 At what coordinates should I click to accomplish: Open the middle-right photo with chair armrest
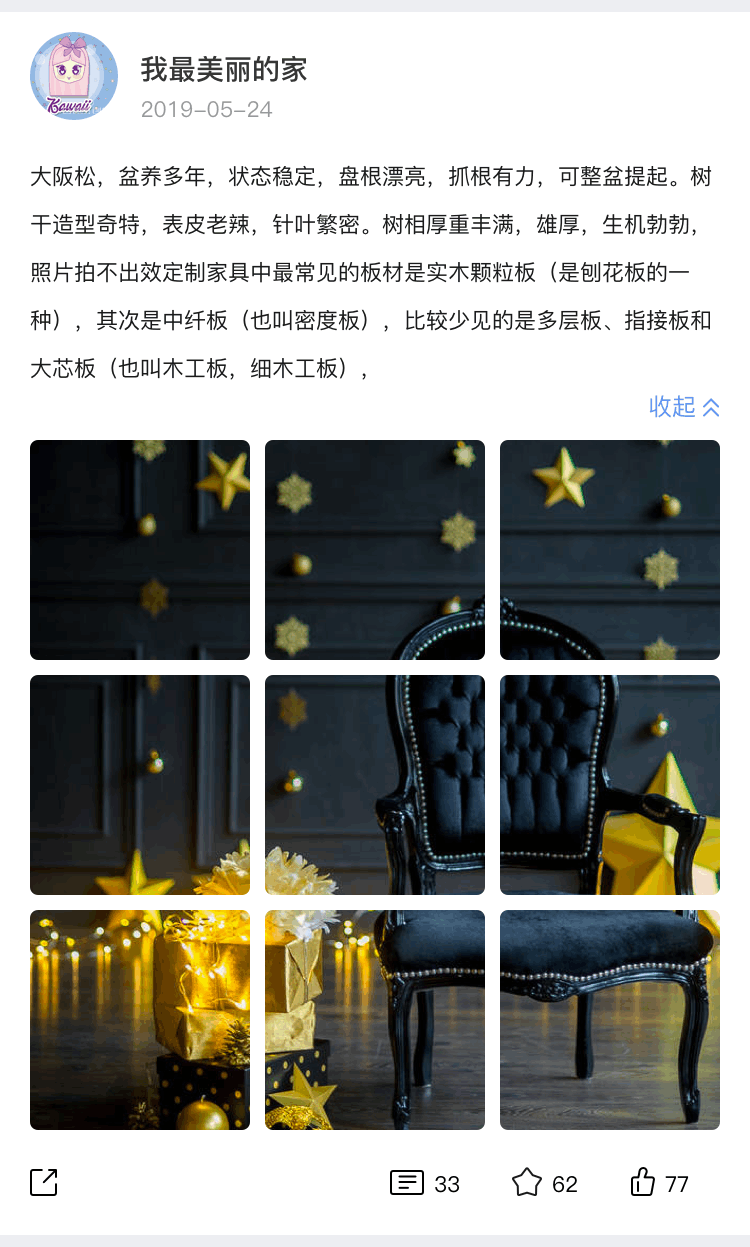(610, 785)
